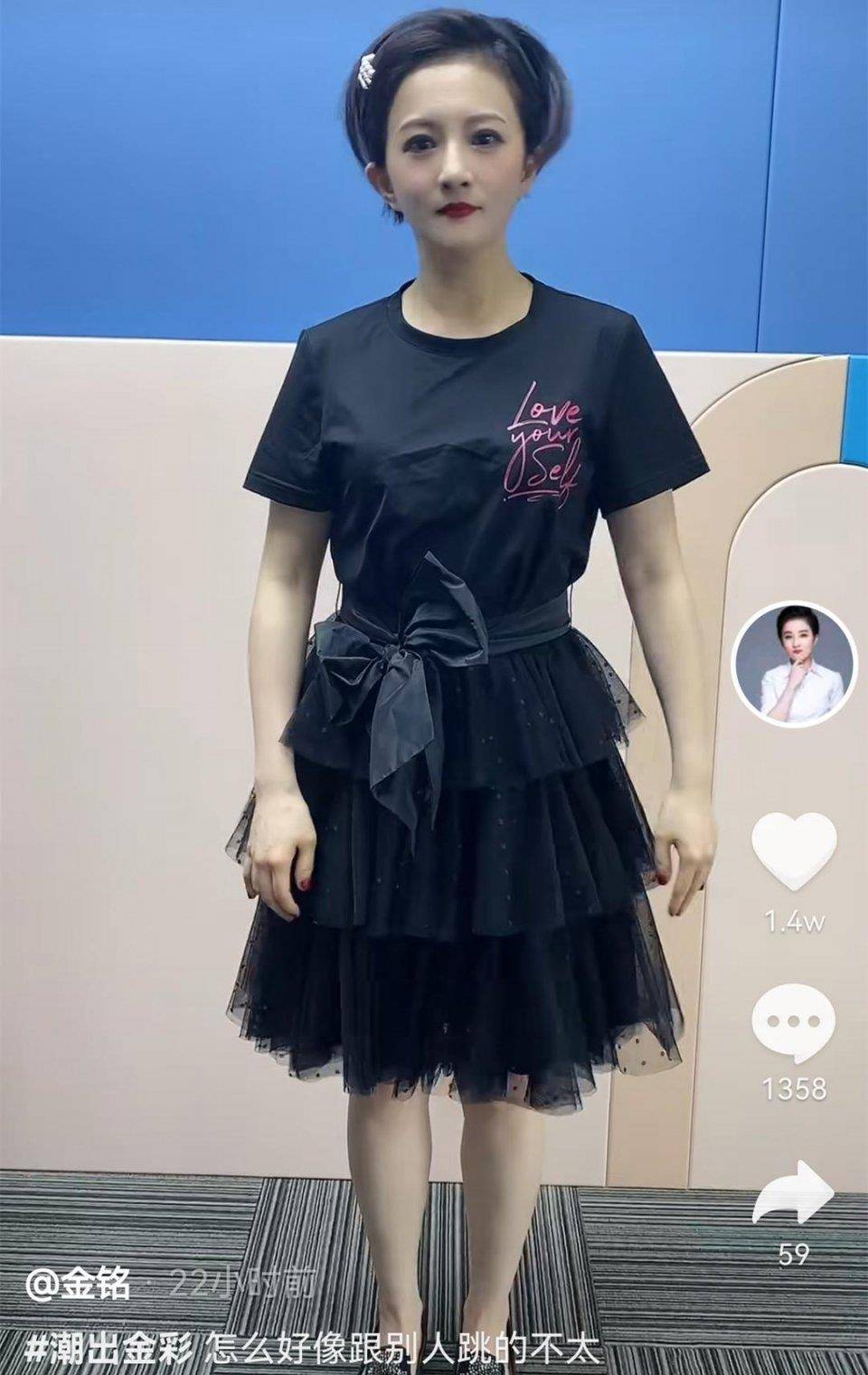Share this video via arrow icon

793,1193
